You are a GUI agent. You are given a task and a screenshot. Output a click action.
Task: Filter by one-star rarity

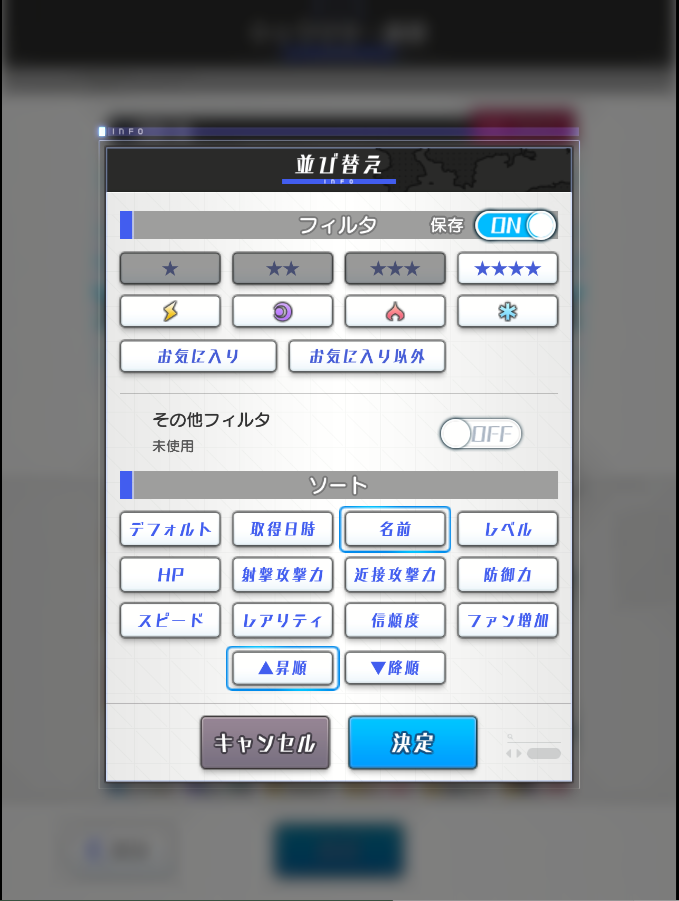[x=170, y=269]
